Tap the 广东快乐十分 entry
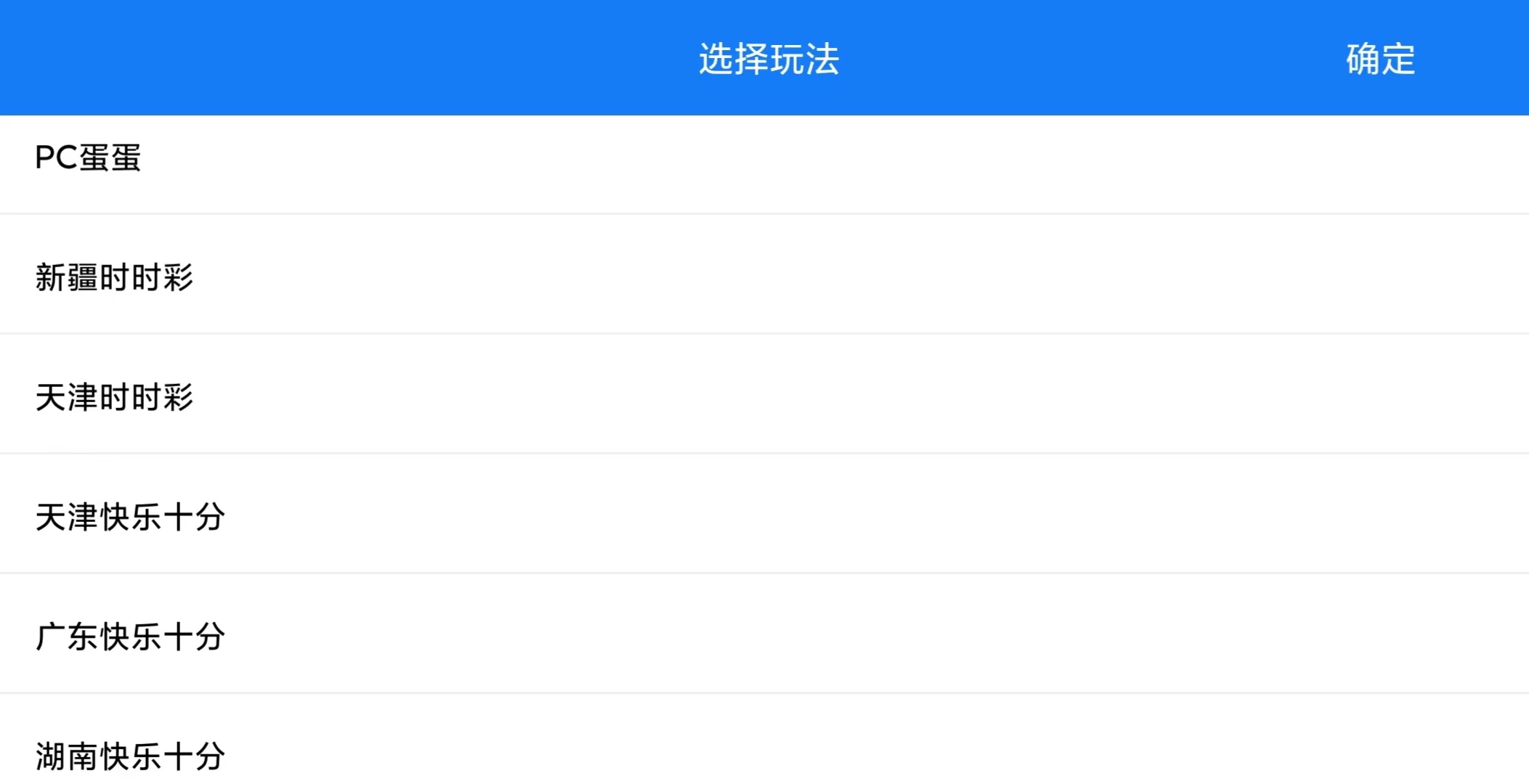The width and height of the screenshot is (1529, 784). coord(130,637)
